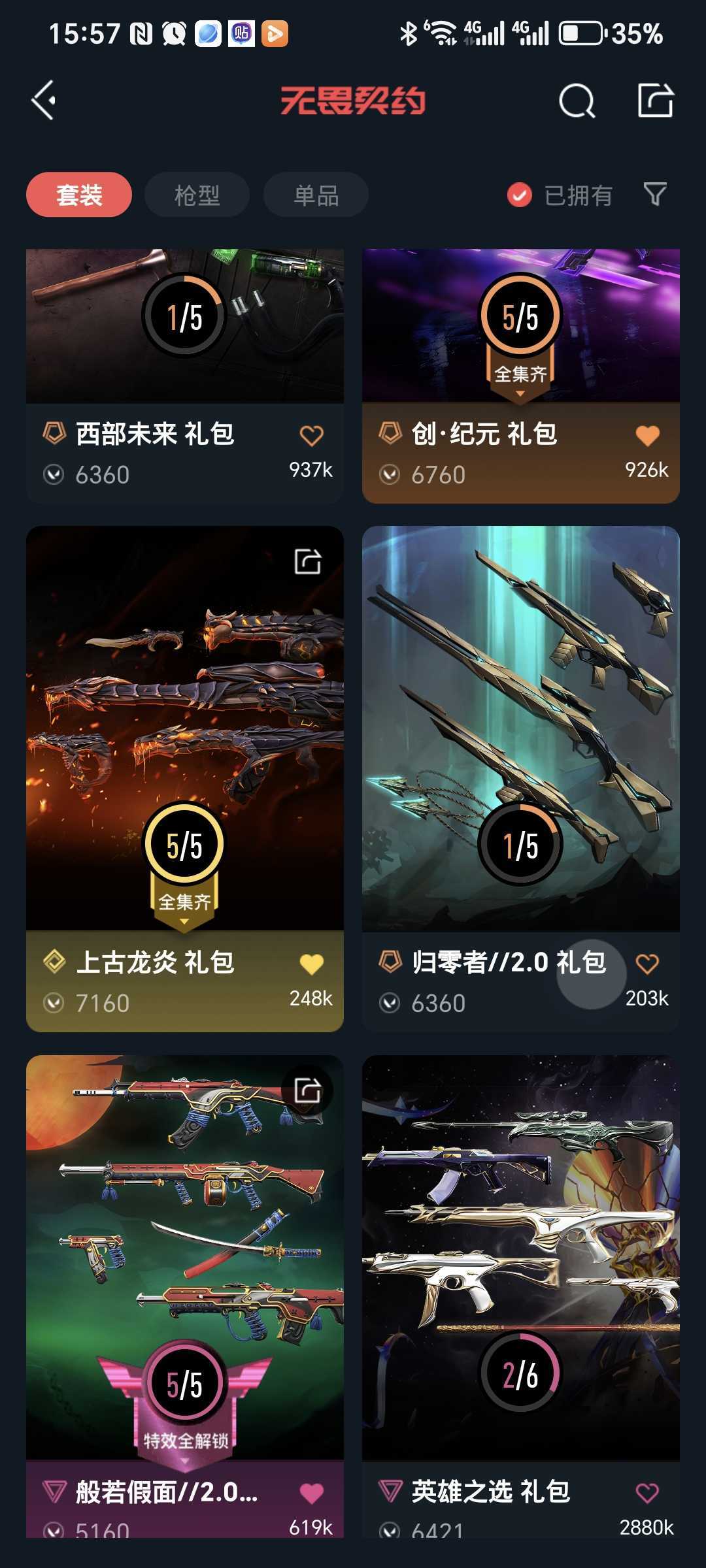Toggle the 已拥有 checkbox
This screenshot has width=706, height=1568.
tap(520, 195)
